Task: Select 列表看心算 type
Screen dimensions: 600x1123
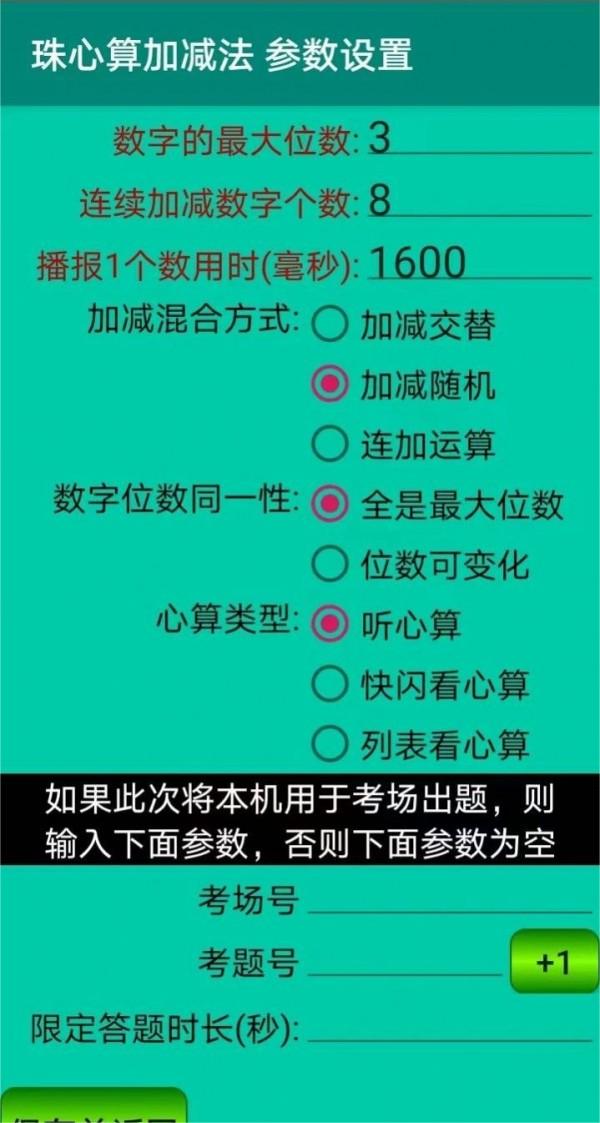Action: [329, 745]
